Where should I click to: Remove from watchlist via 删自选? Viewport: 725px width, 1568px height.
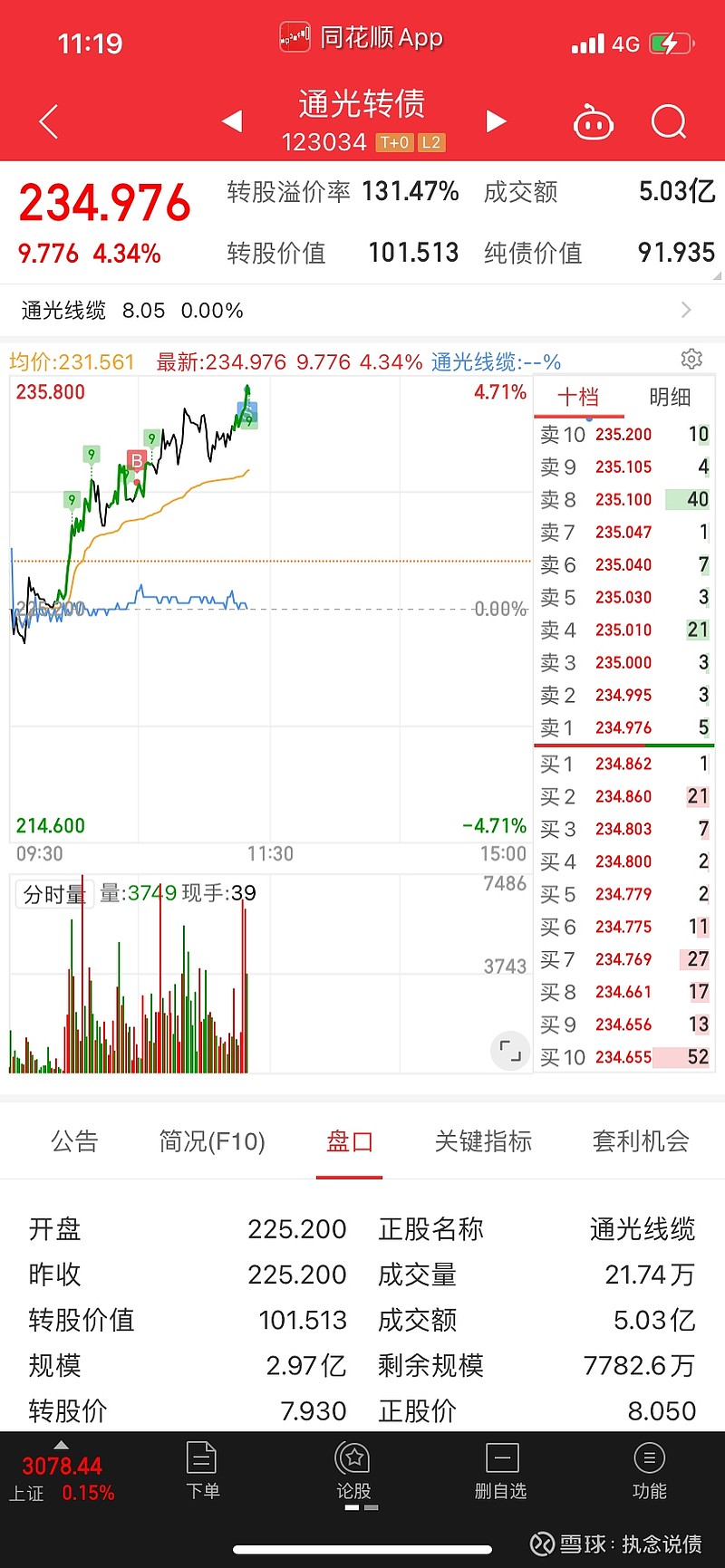coord(501,1472)
